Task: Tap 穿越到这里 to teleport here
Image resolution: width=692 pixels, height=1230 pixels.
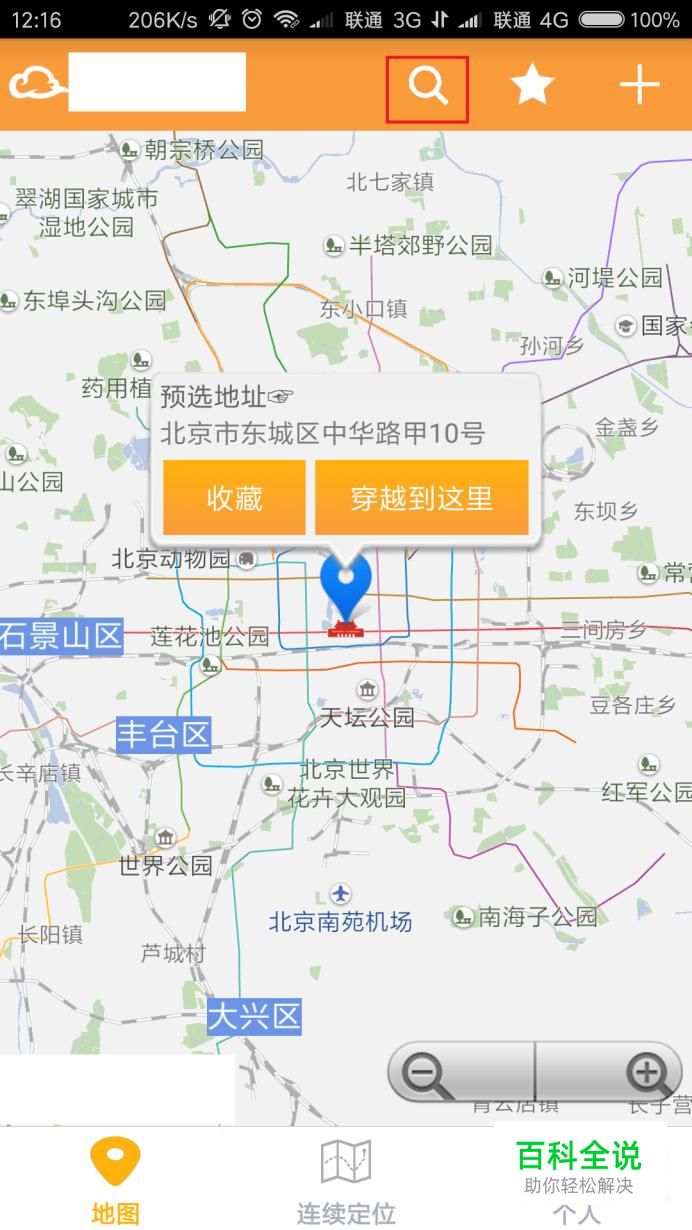Action: (421, 498)
